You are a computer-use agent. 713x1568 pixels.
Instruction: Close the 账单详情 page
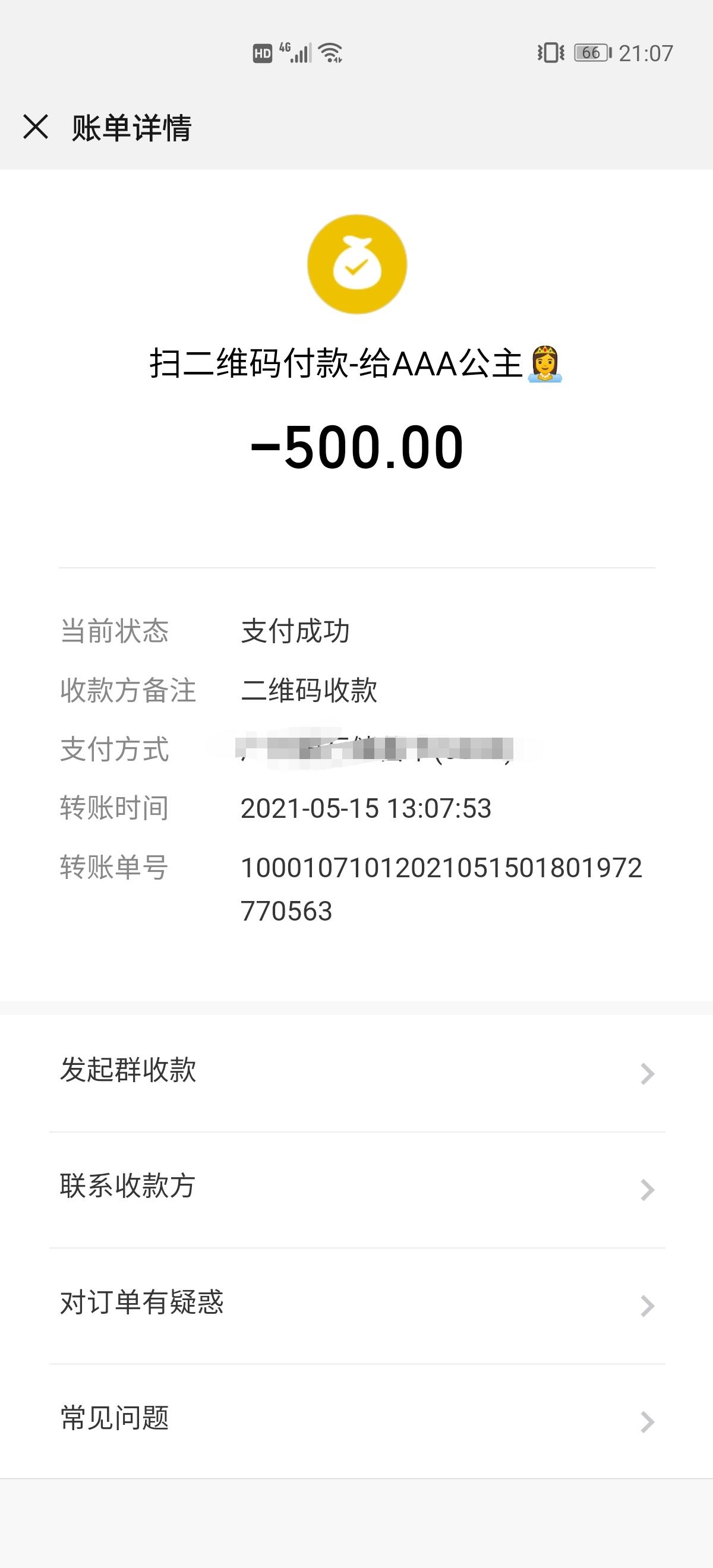click(x=35, y=127)
